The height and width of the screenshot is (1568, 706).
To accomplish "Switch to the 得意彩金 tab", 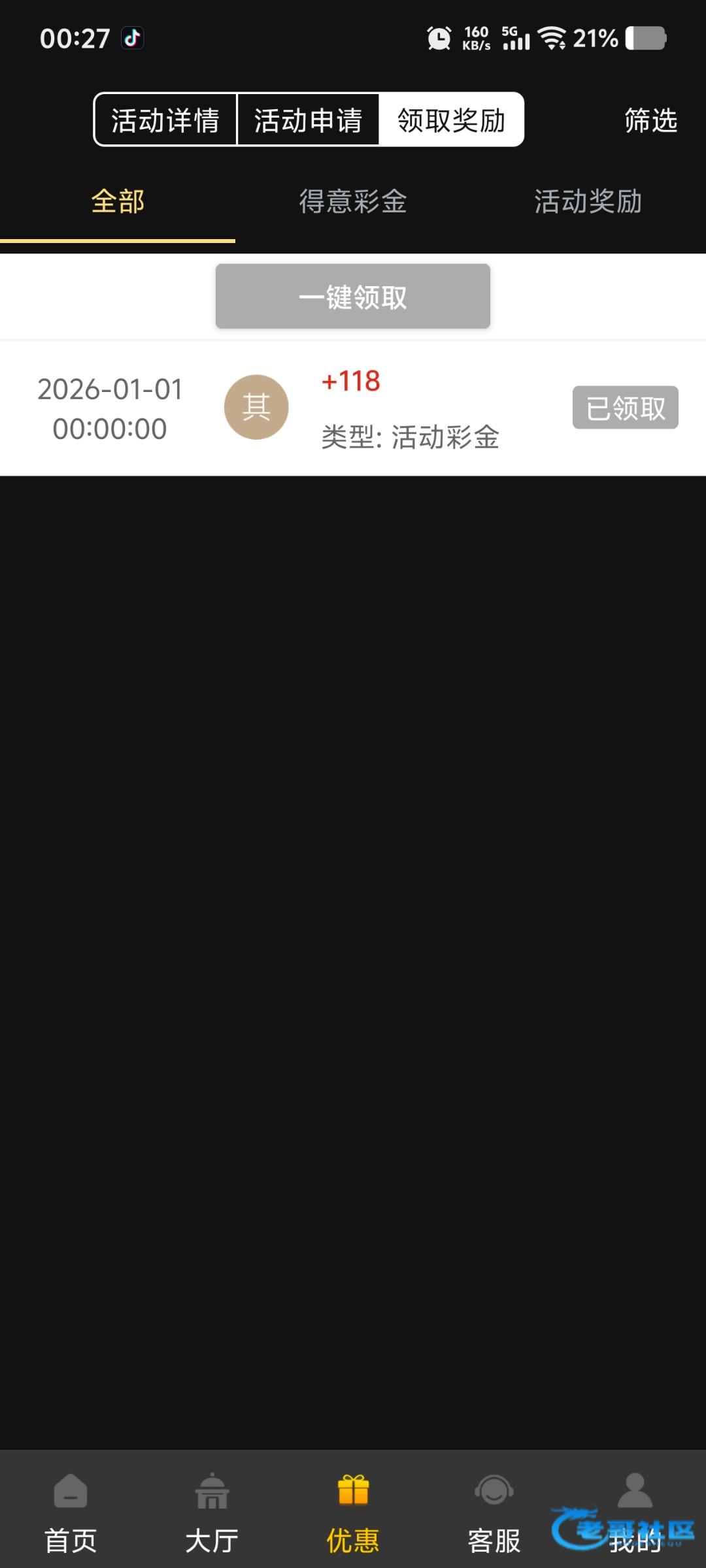I will (353, 201).
